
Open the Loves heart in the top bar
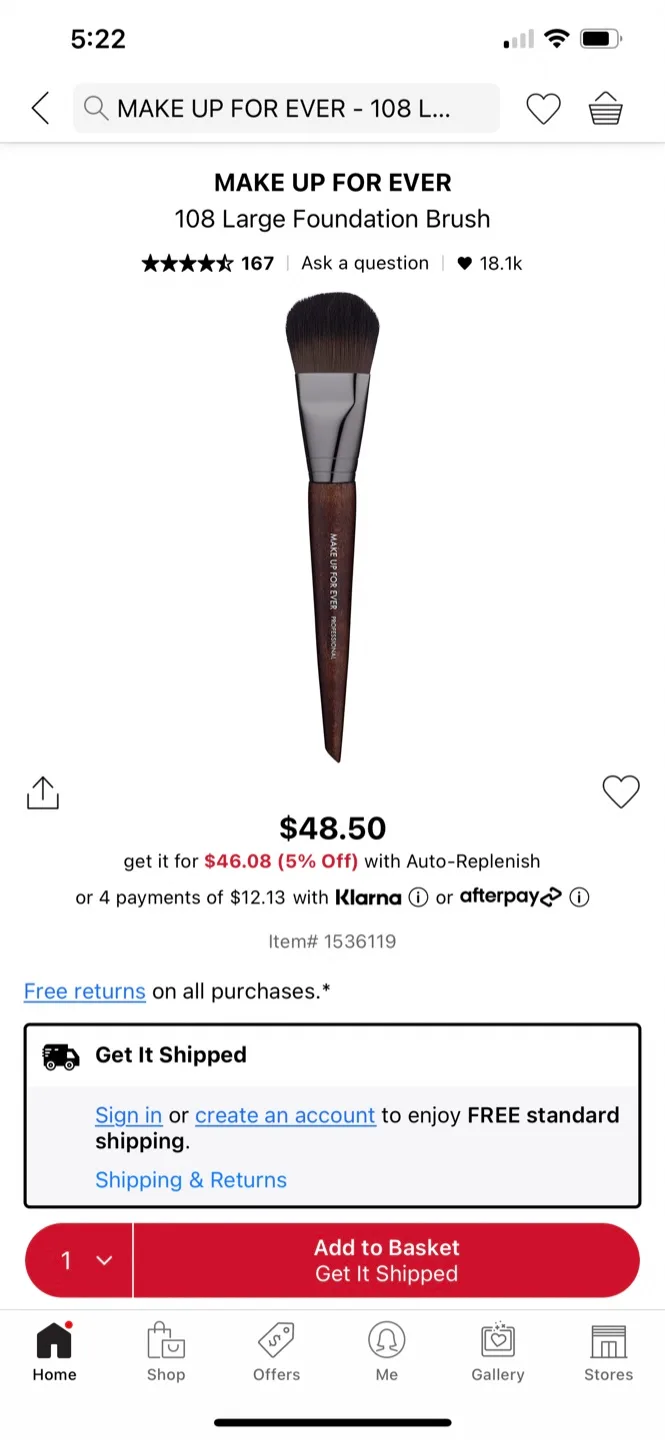(543, 108)
